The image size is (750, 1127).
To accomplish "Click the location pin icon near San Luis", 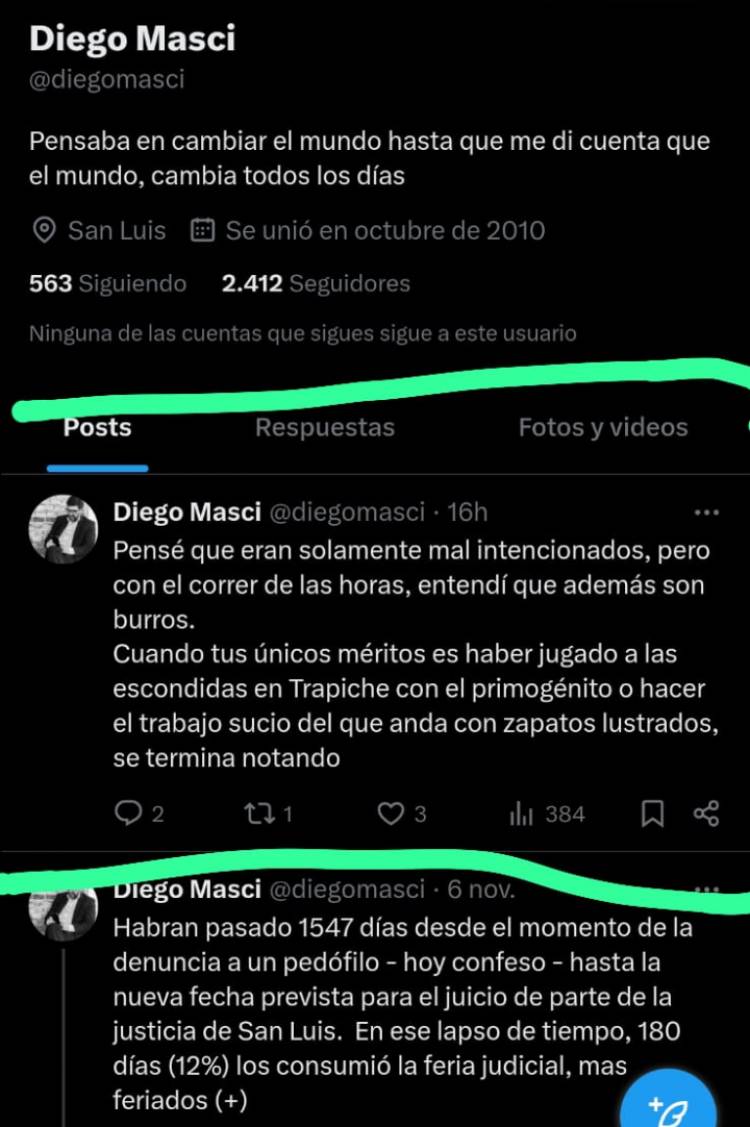I will click(42, 230).
